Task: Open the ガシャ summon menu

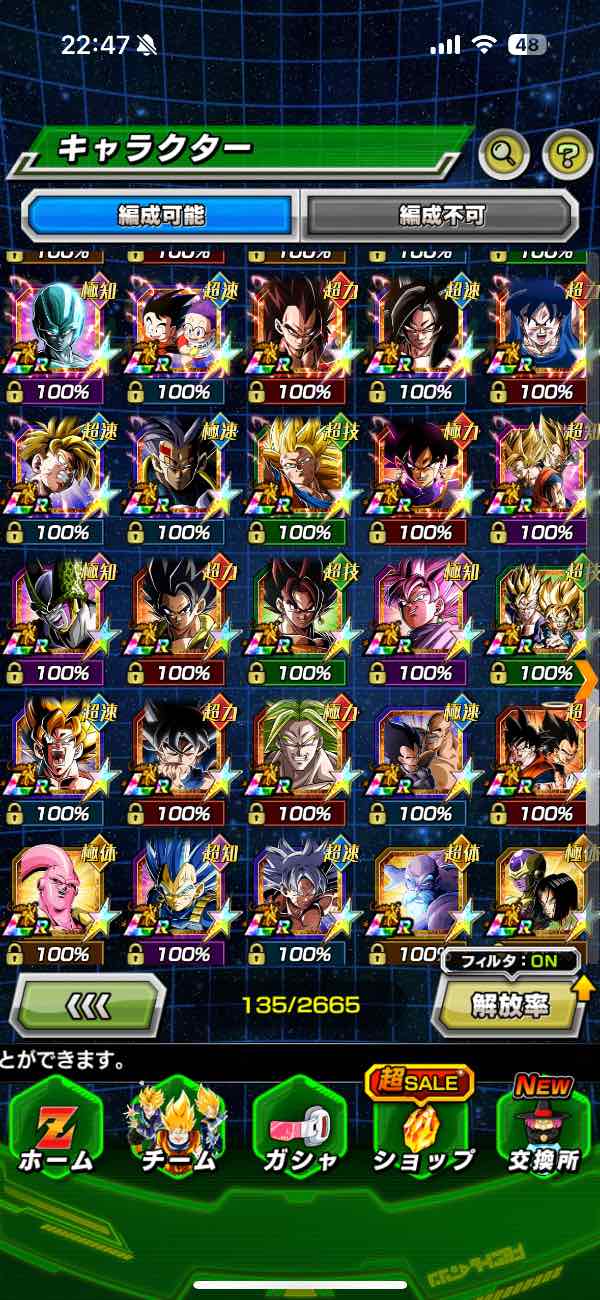Action: pyautogui.click(x=299, y=1130)
